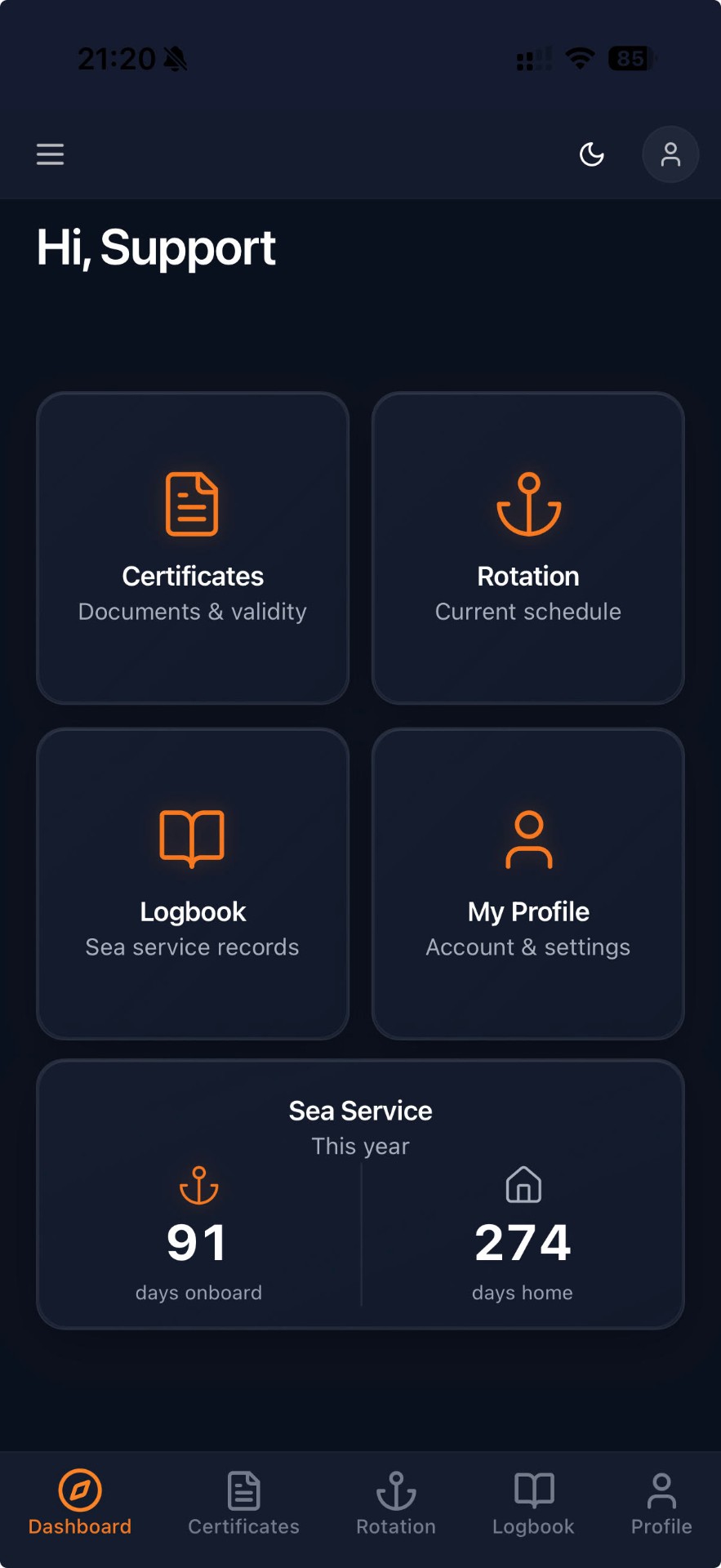Viewport: 721px width, 1568px height.
Task: Open the Certificates Documents & validity card
Action: [192, 547]
